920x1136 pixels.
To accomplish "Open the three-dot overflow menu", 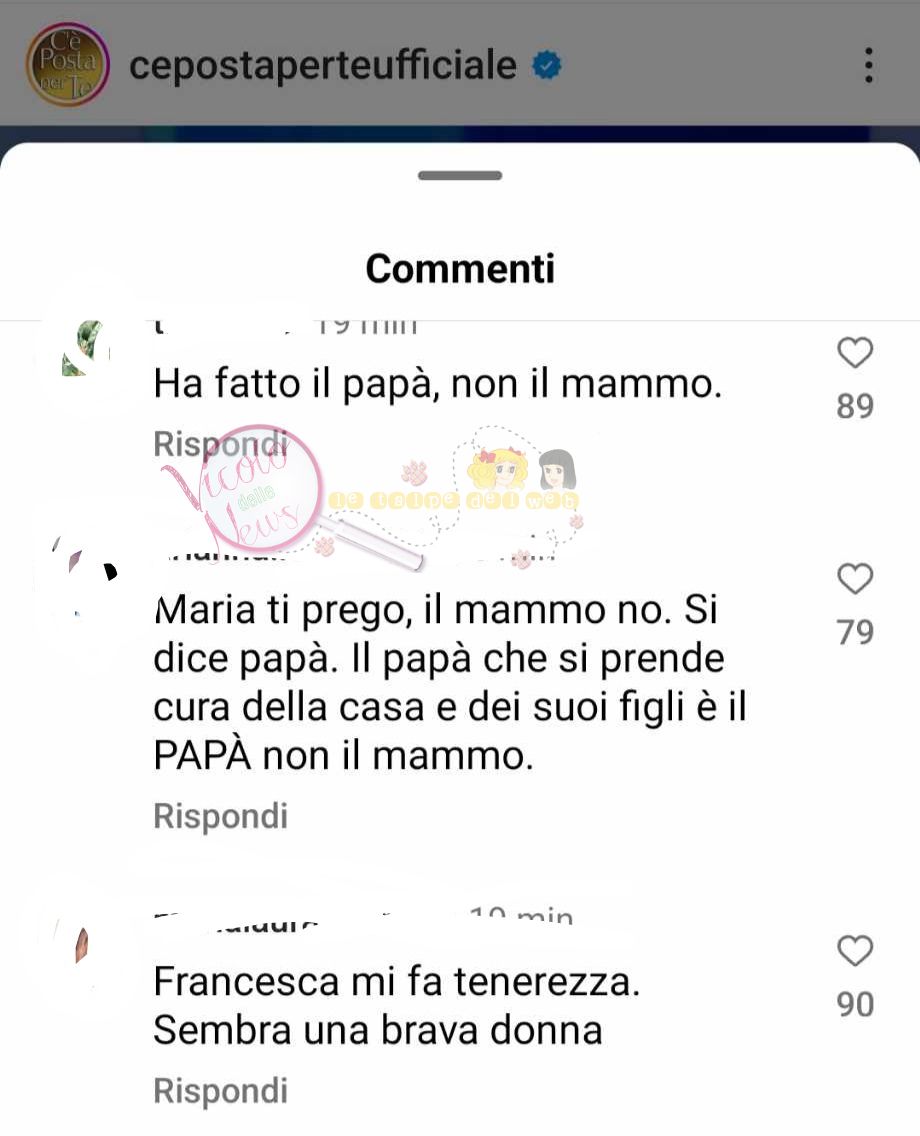I will [868, 66].
